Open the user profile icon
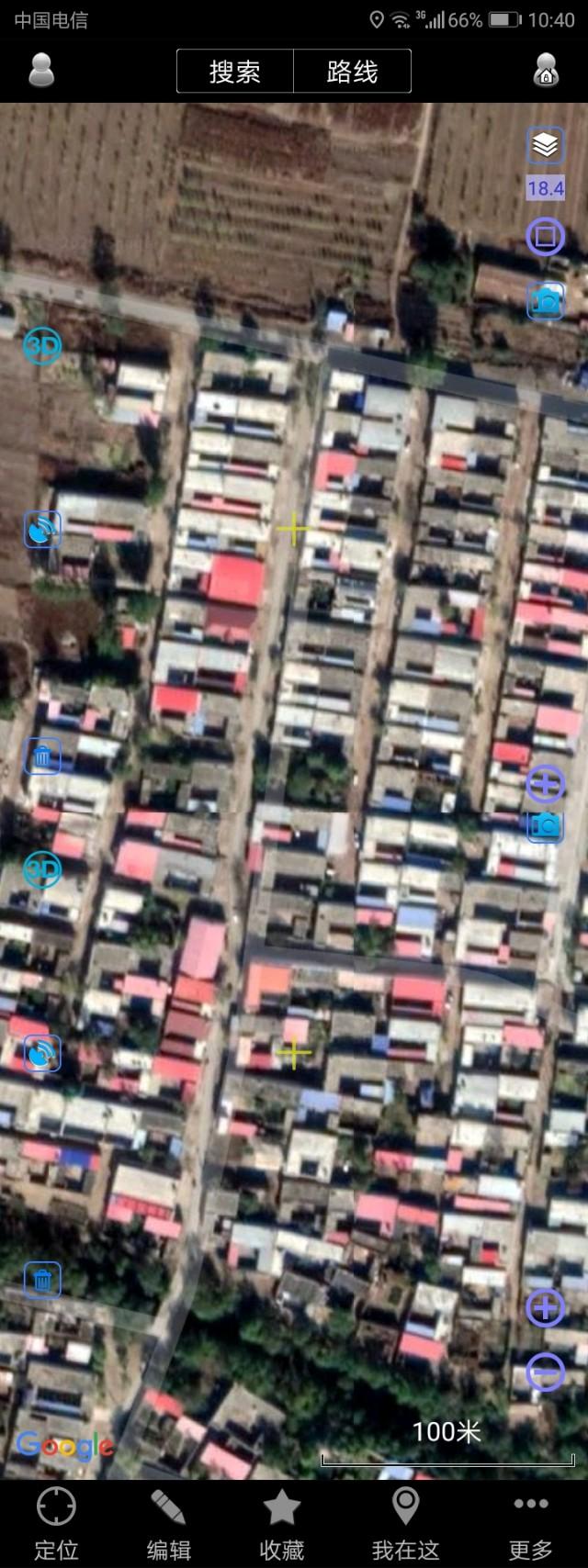588x1568 pixels. (41, 71)
